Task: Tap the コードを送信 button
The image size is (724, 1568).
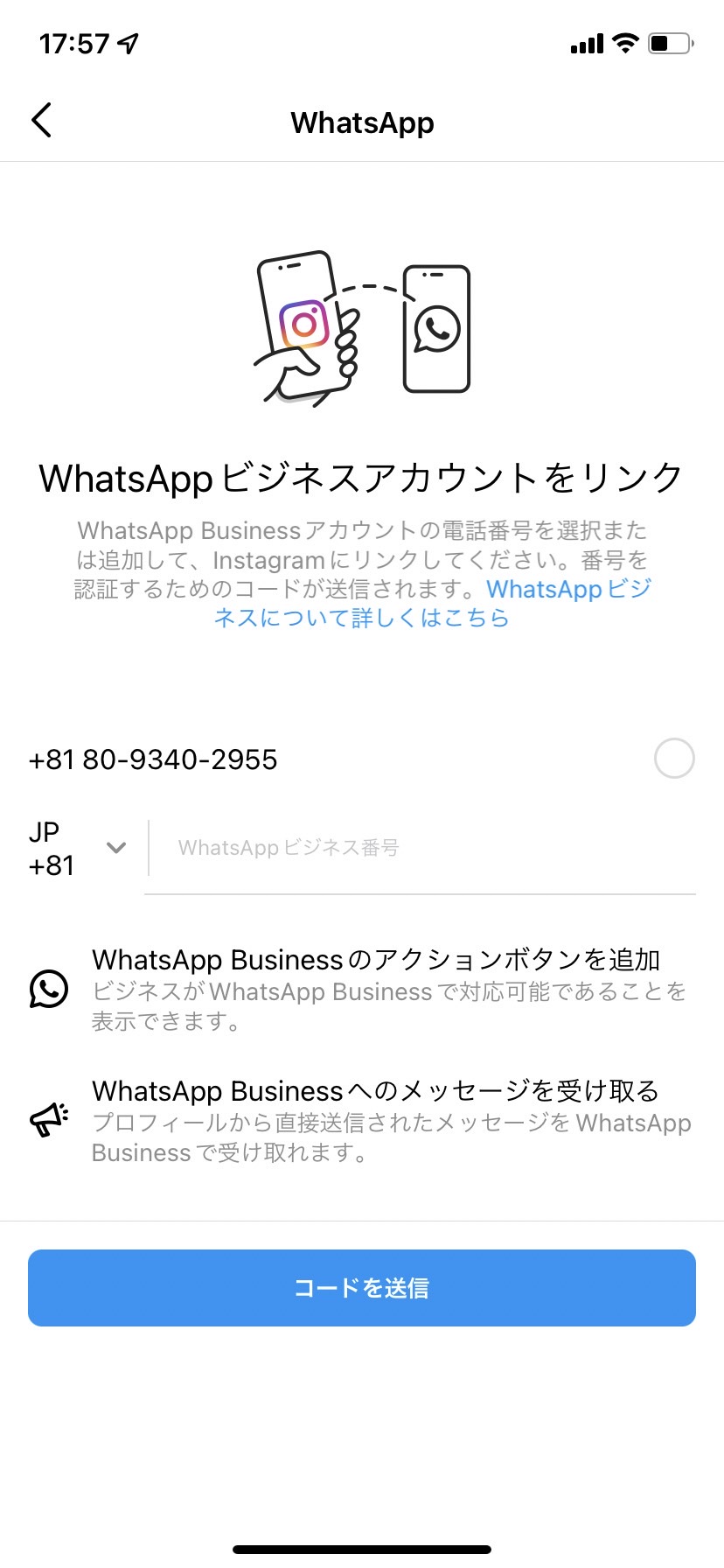Action: (362, 1288)
